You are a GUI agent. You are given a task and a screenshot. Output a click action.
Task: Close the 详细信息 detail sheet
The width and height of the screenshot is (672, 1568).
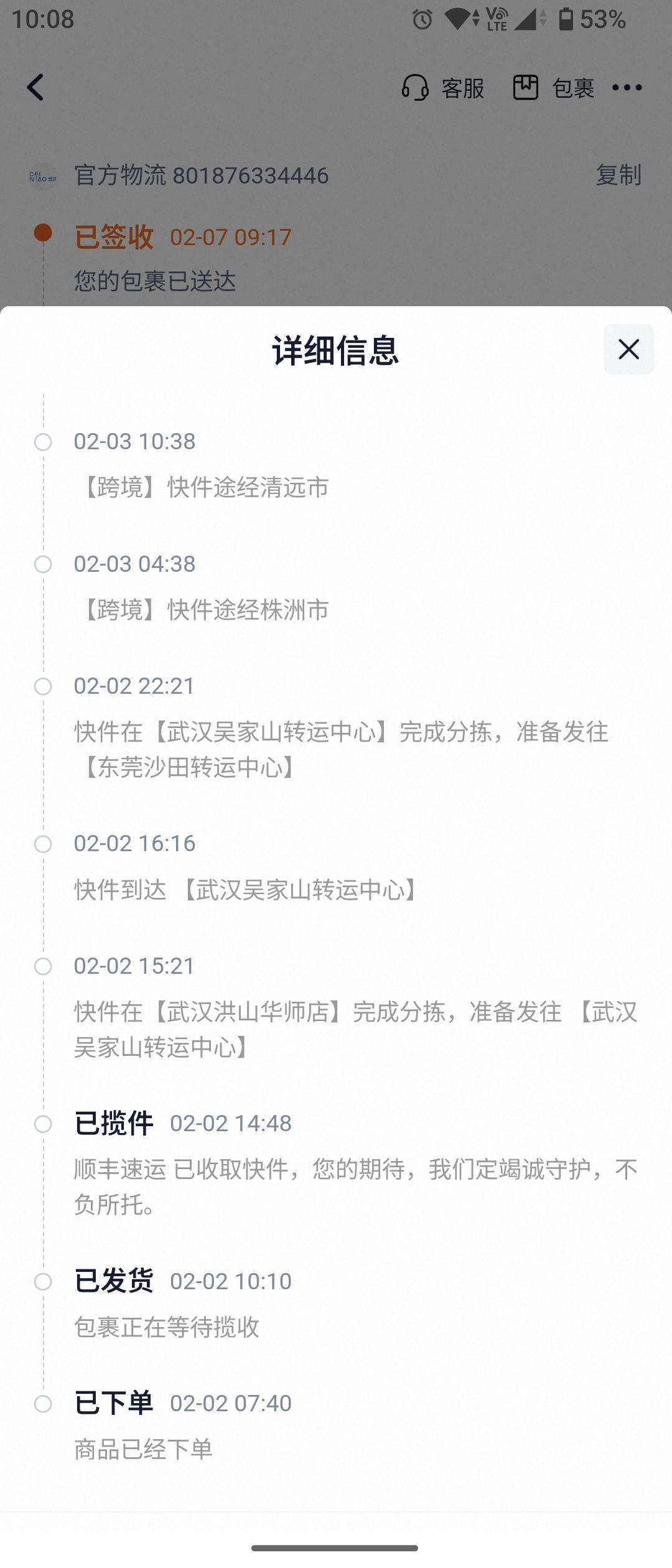coord(628,349)
